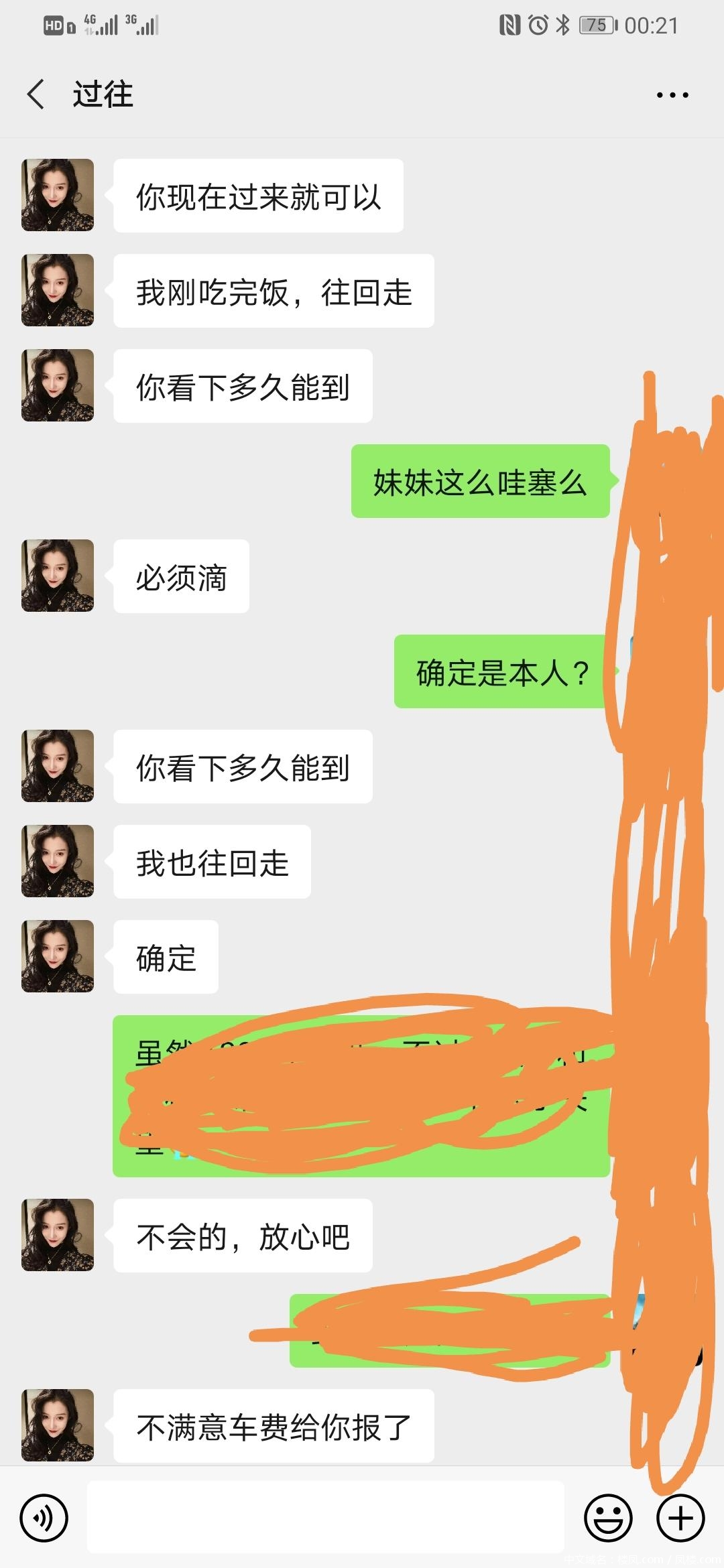This screenshot has height=1568, width=724.
Task: View profile from avatar next to 必须滴
Action: 58,576
